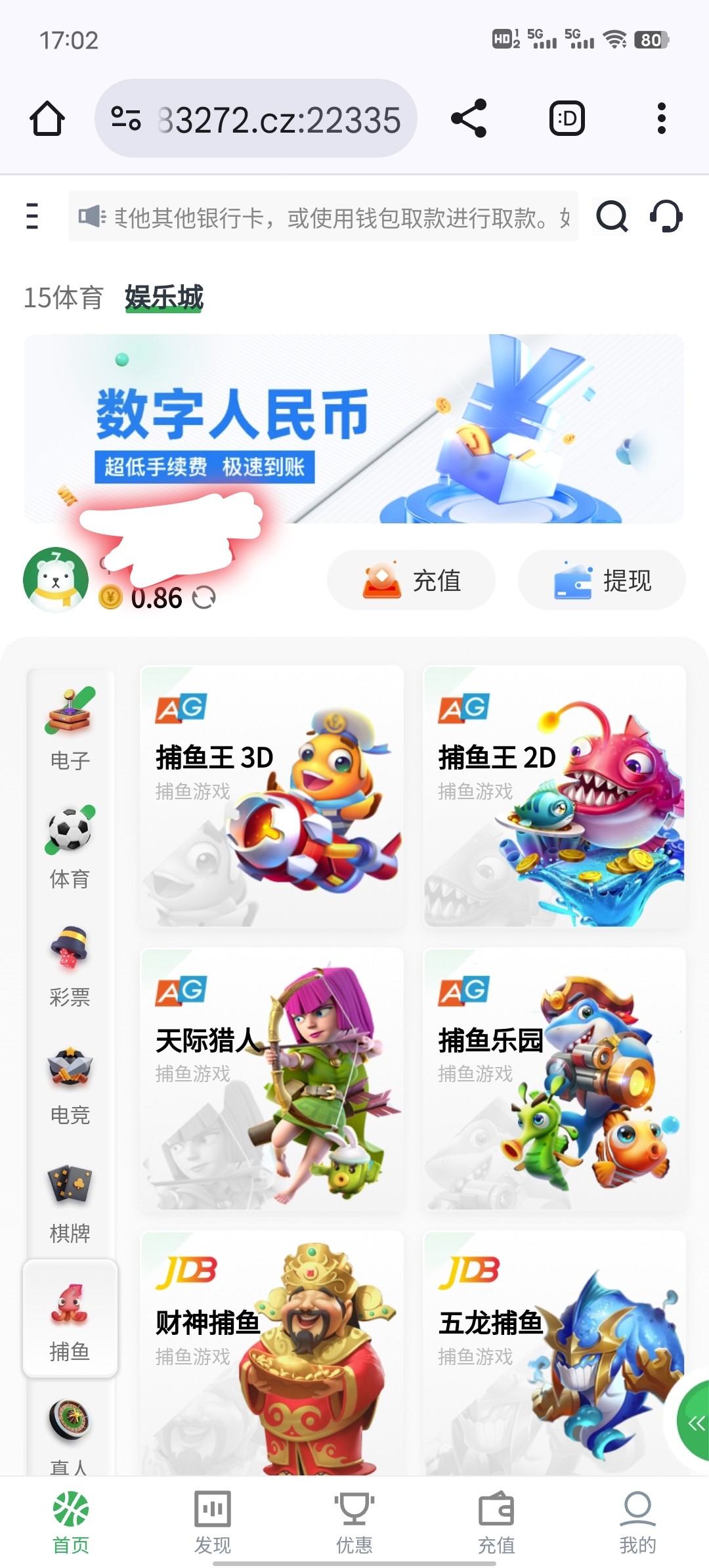Screen dimensions: 709x1568
Task: Switch to the 发现 bottom tab
Action: pos(212,1522)
